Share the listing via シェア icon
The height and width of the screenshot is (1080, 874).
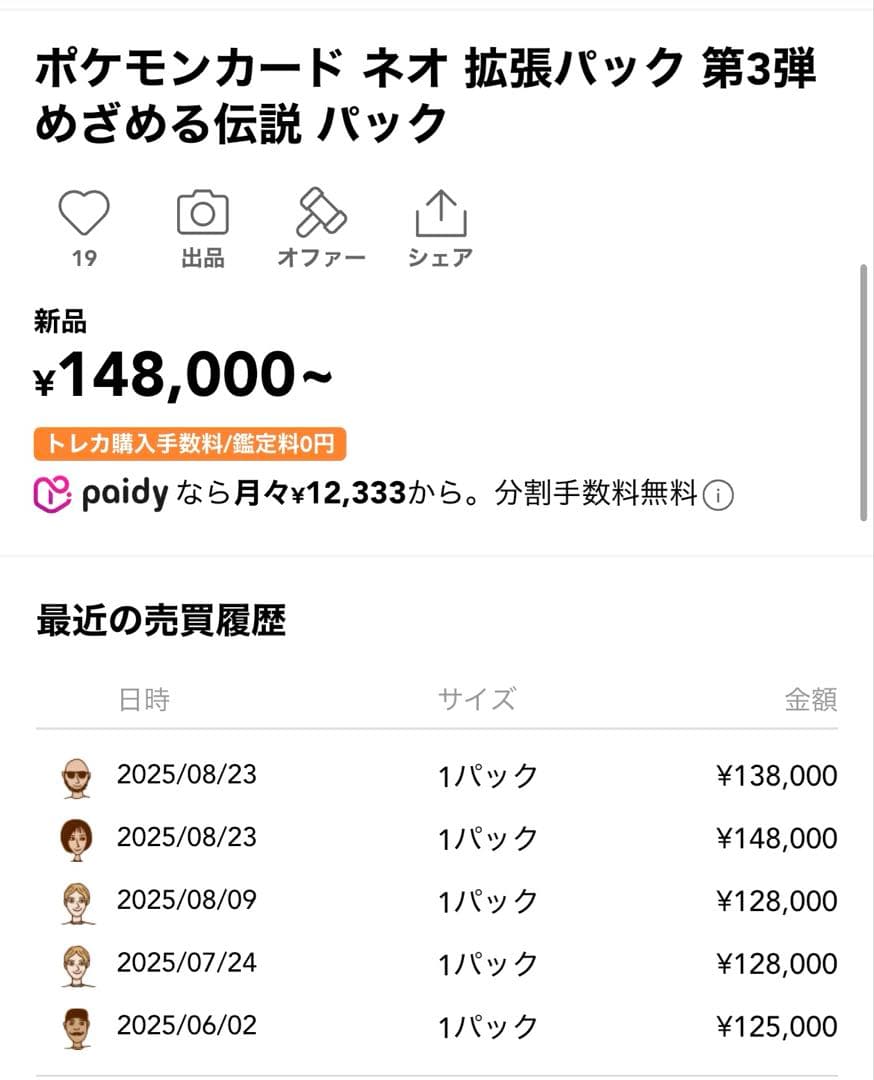pos(439,211)
